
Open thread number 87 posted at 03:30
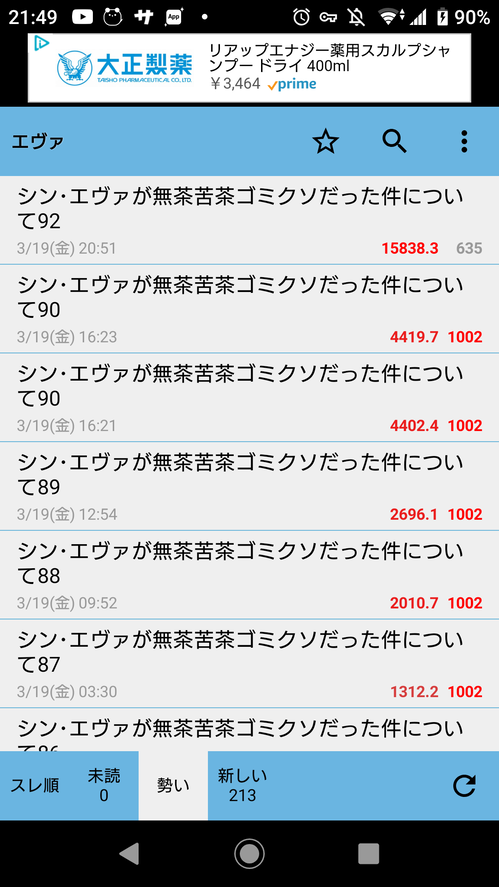pos(250,664)
